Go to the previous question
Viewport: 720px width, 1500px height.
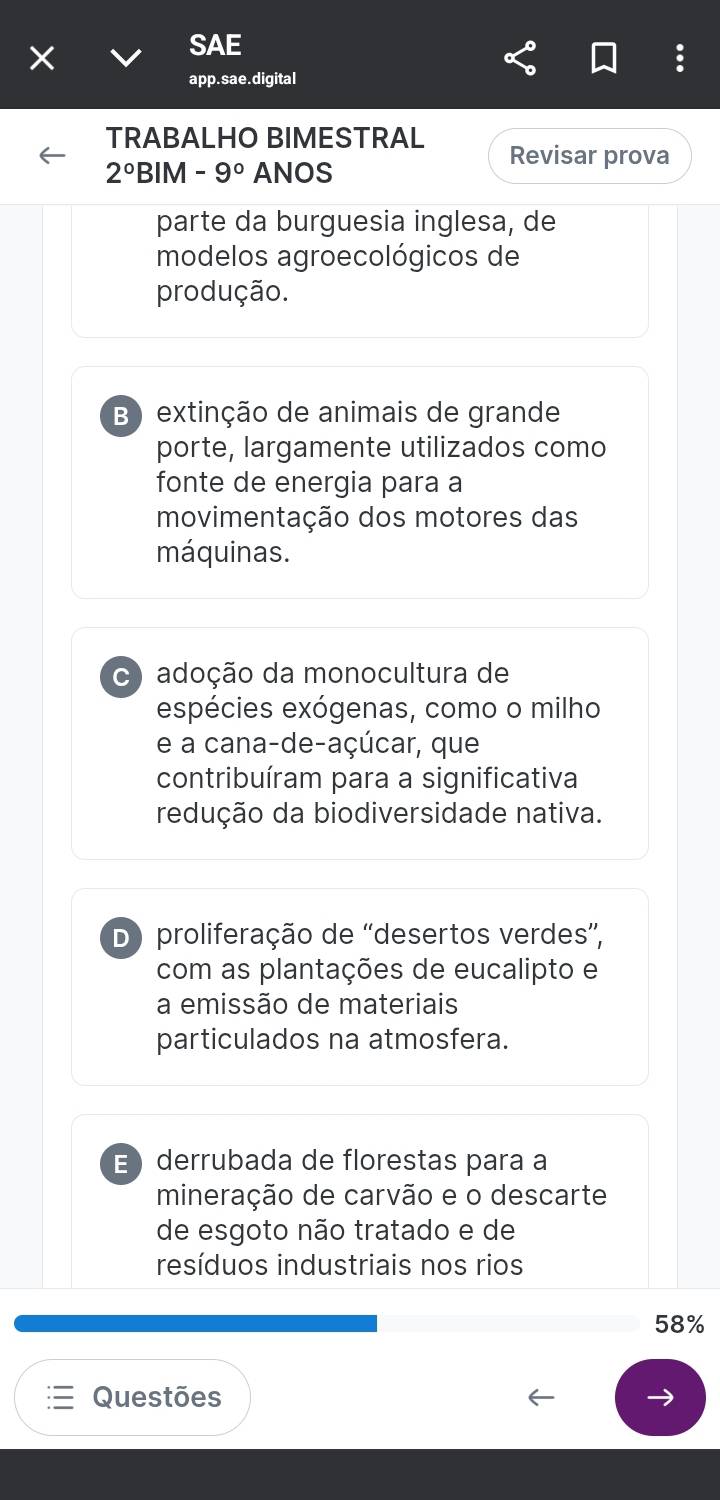[x=541, y=1397]
